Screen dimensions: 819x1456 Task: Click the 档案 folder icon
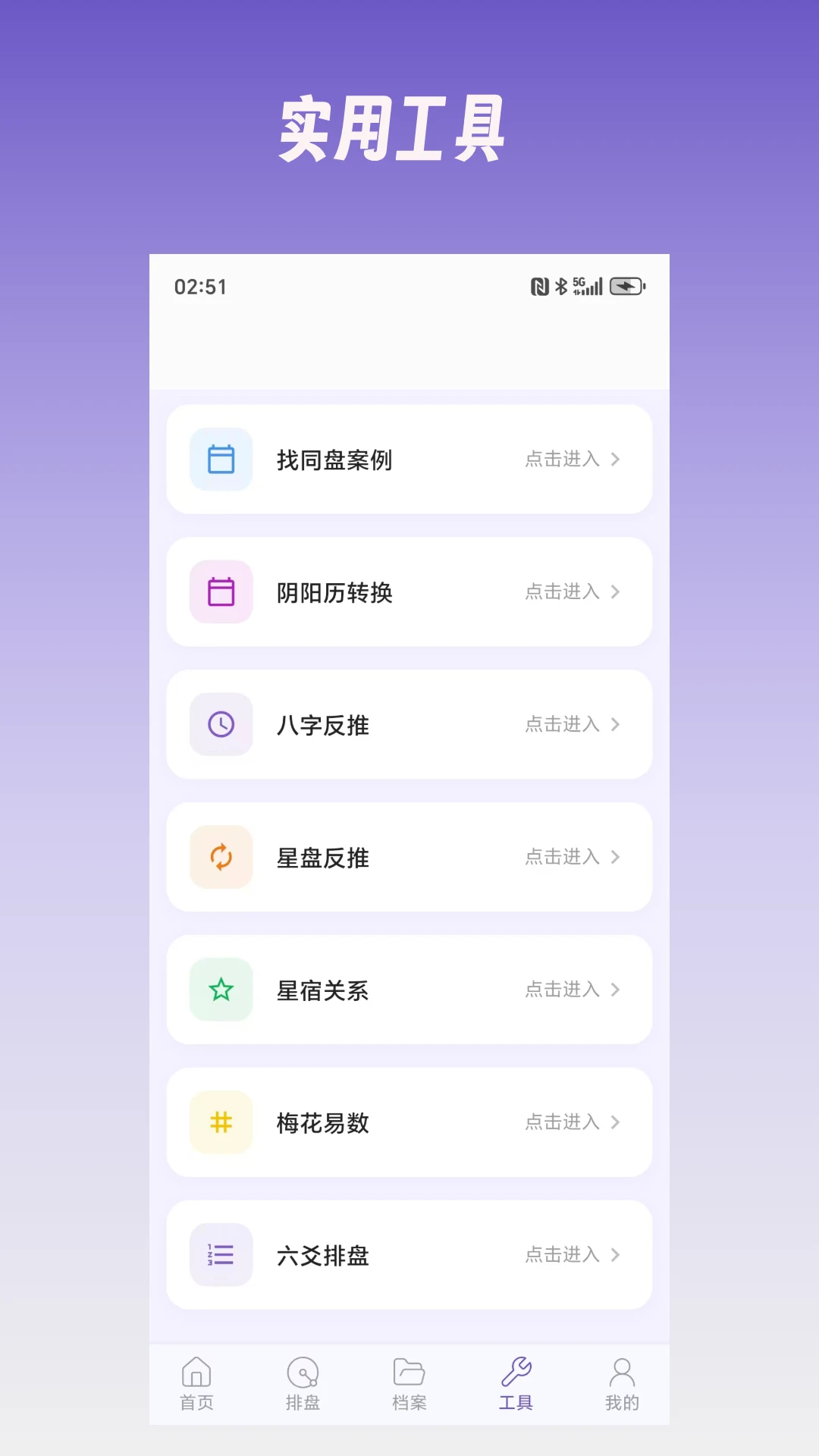tap(409, 1373)
